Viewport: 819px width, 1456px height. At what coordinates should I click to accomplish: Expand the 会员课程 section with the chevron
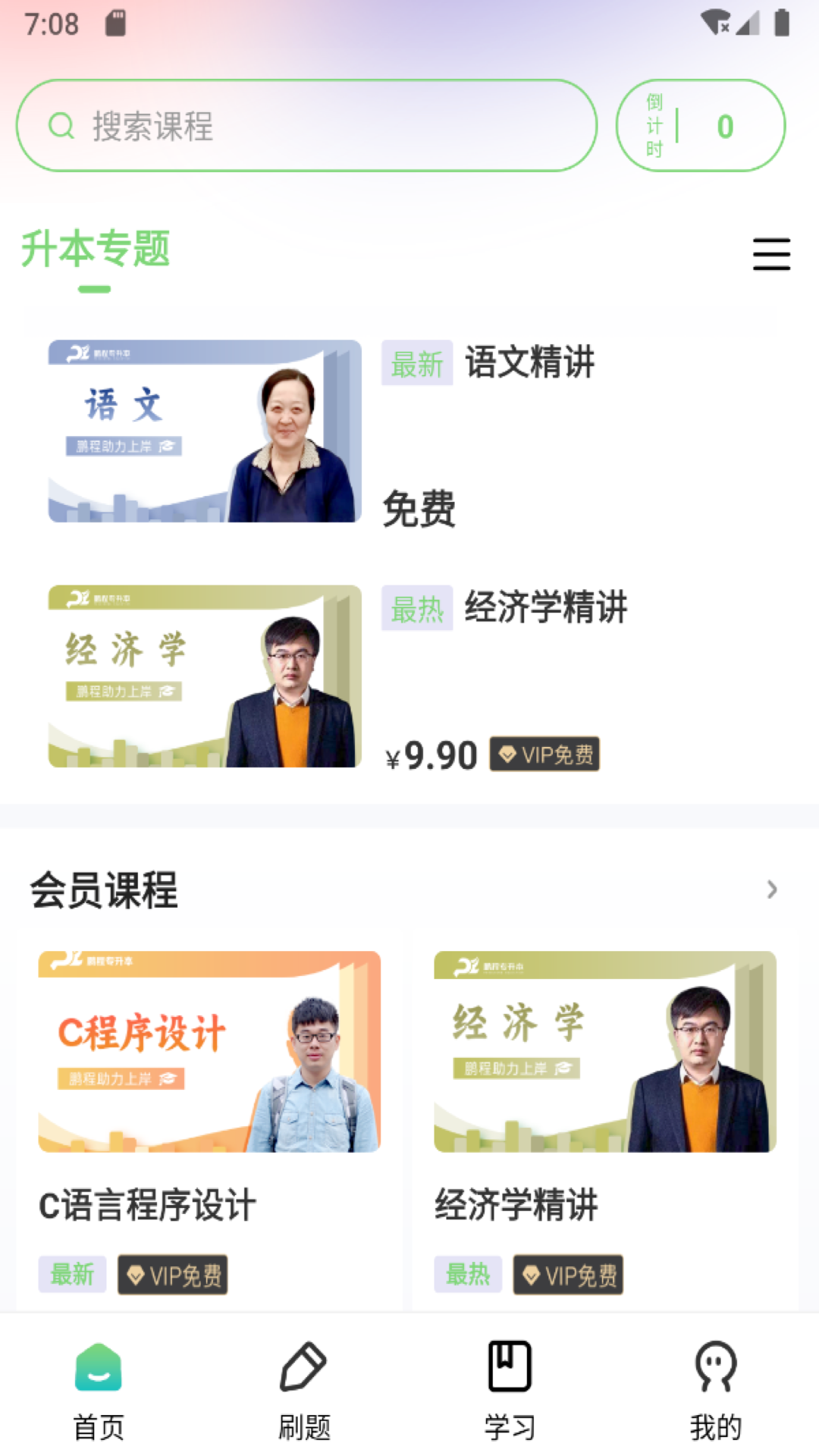click(x=772, y=890)
